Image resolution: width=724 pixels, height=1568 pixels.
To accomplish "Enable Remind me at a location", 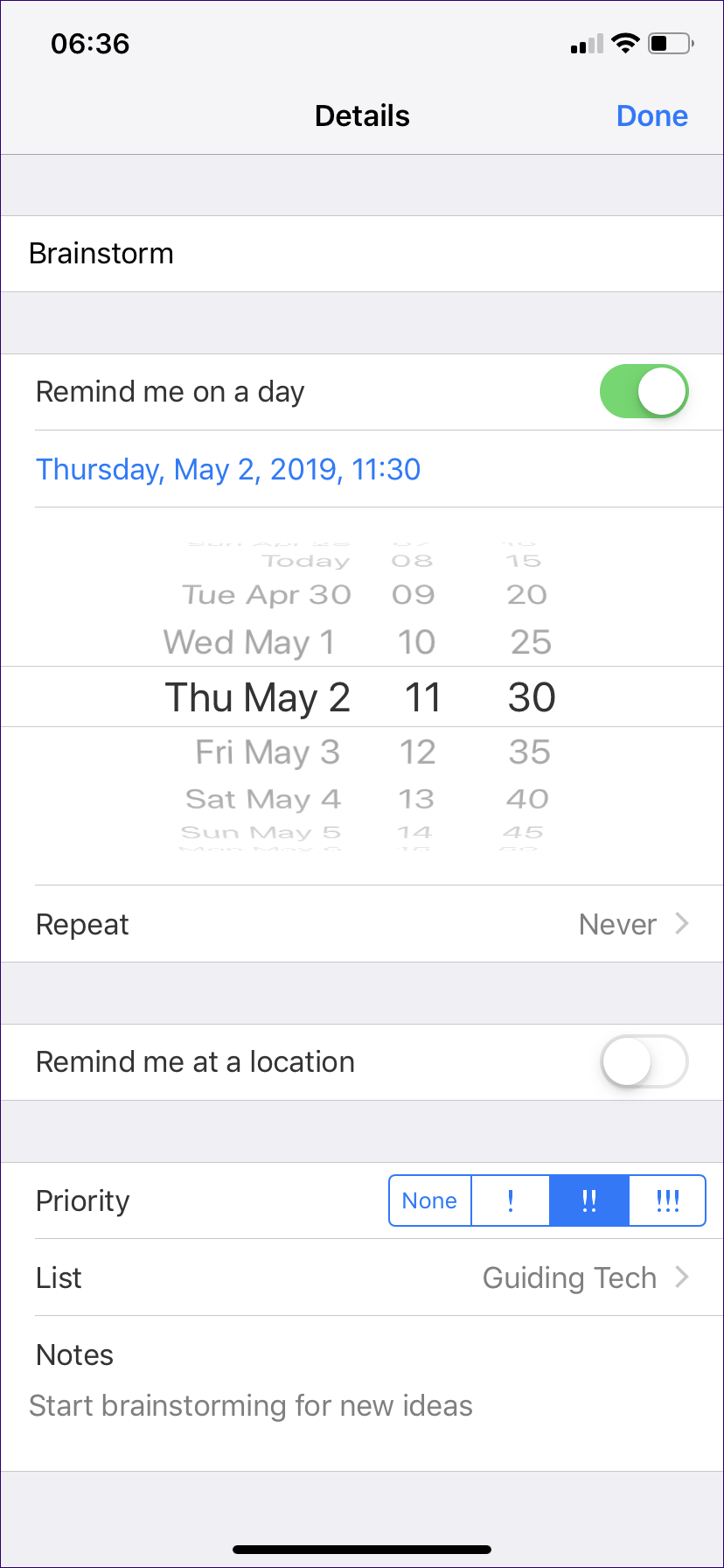I will tap(644, 1062).
